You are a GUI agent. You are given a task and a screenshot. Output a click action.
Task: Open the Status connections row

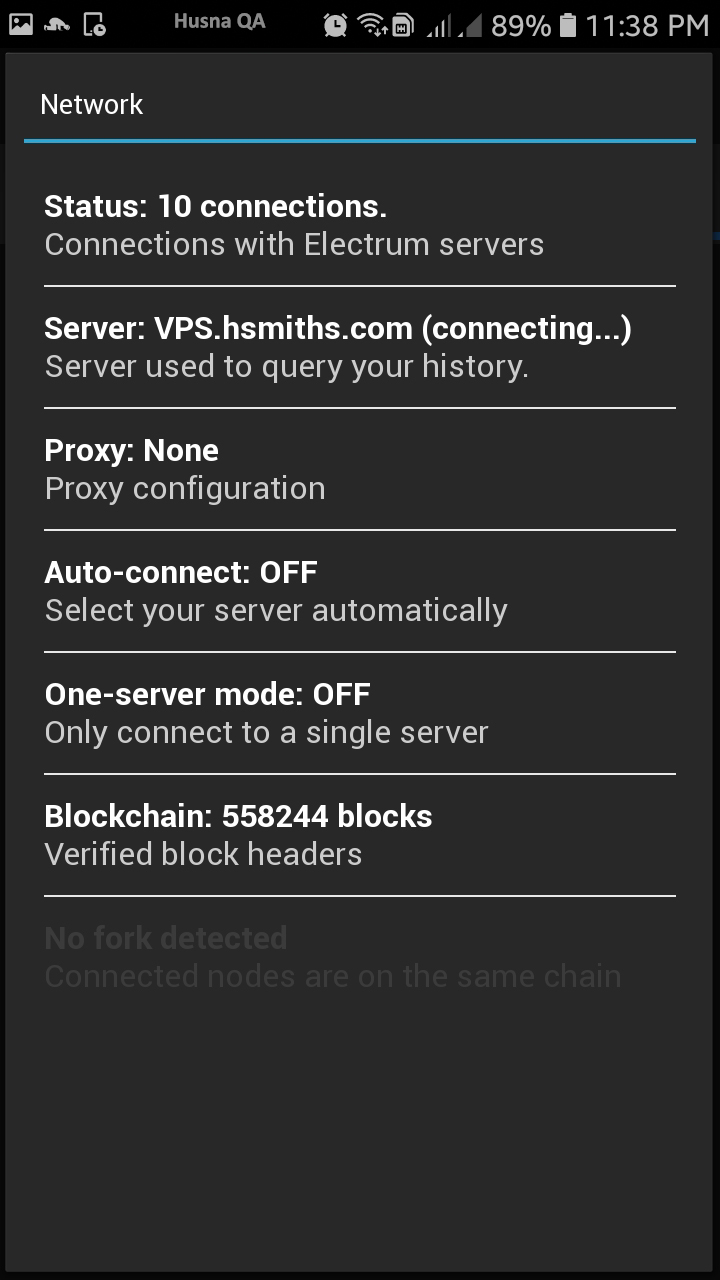pyautogui.click(x=360, y=225)
